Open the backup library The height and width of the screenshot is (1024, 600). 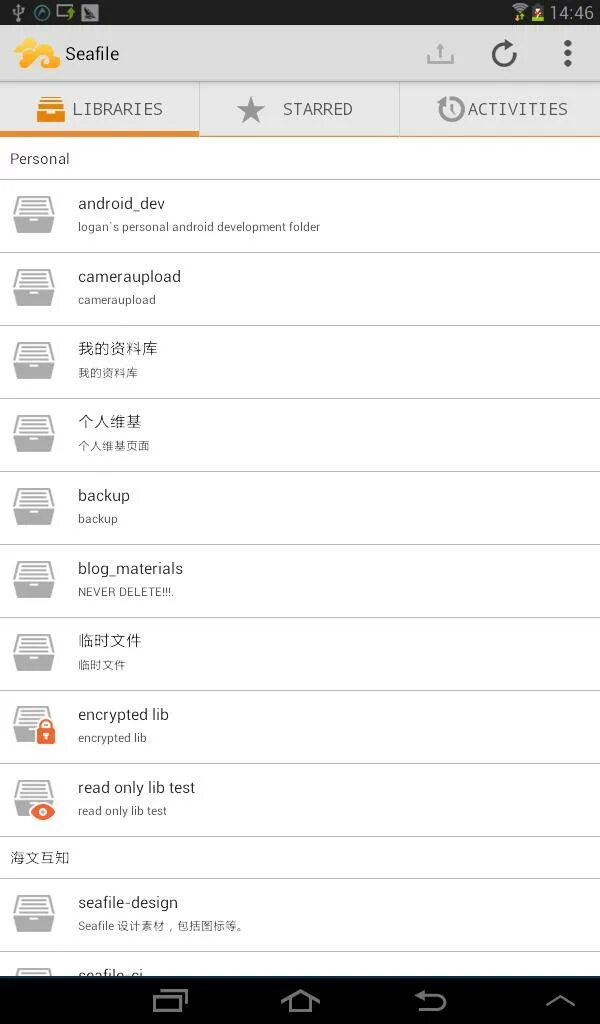[300, 507]
